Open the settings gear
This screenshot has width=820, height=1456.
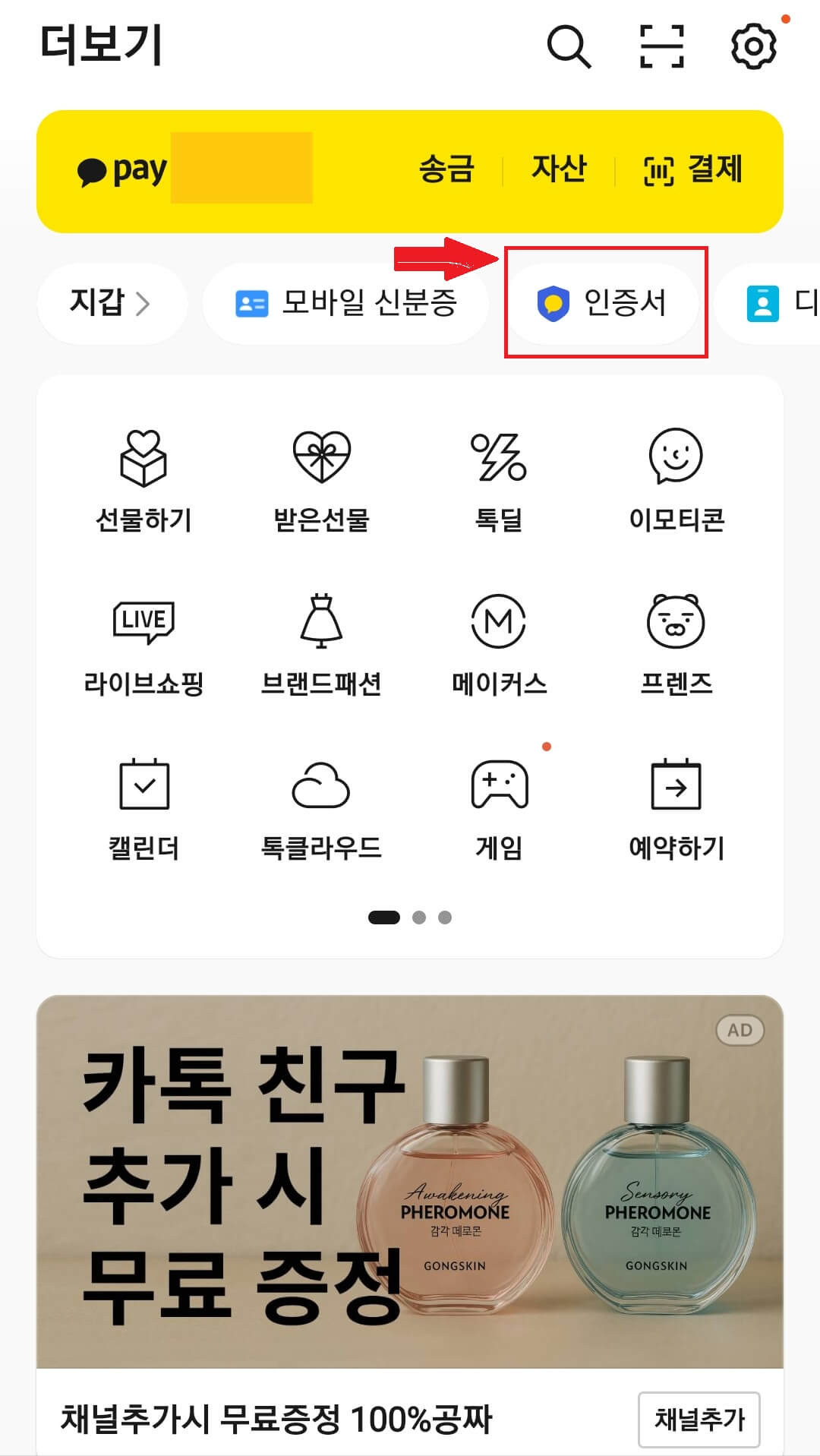755,47
